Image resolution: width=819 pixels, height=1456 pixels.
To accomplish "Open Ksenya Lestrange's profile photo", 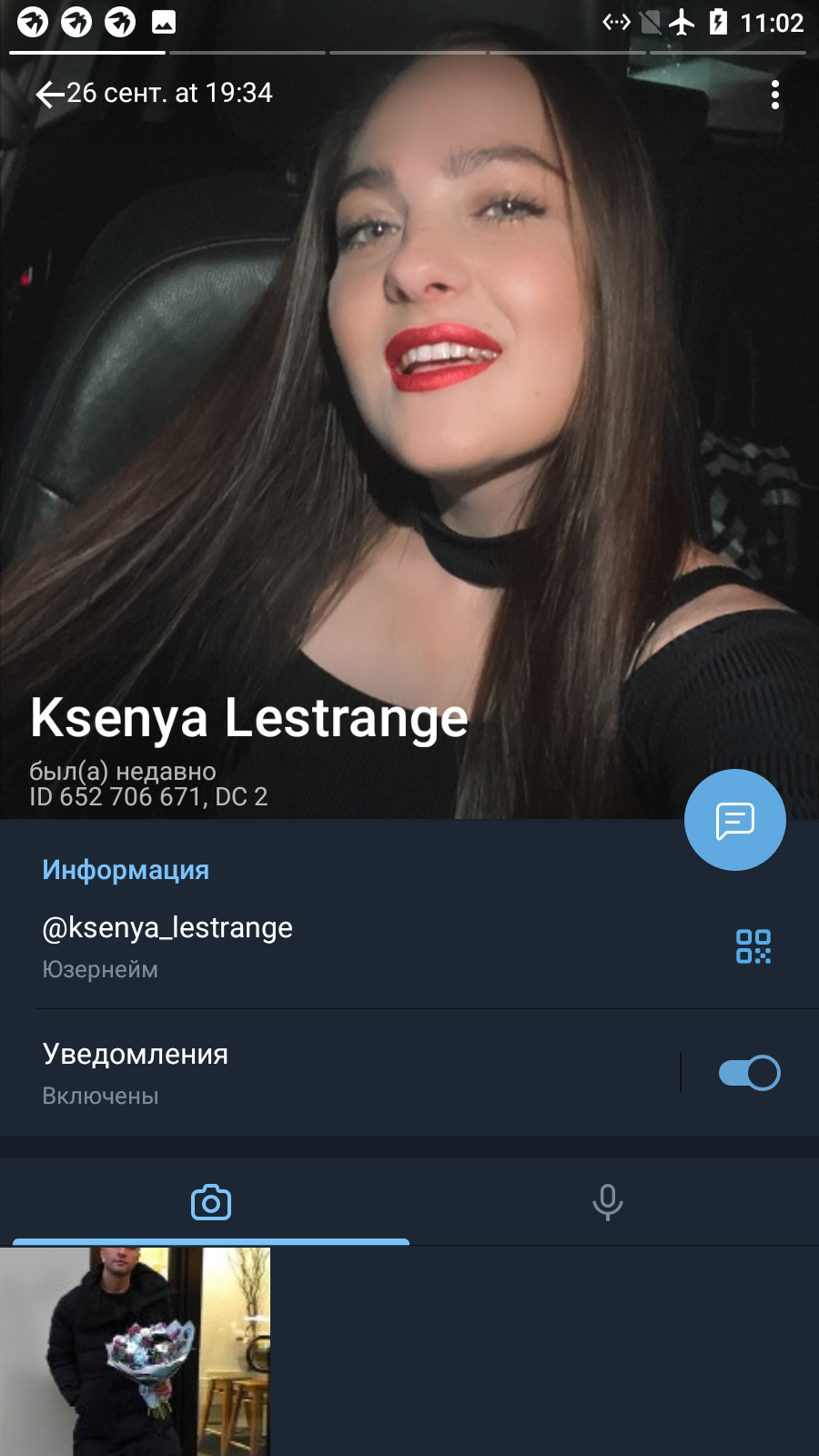I will click(409, 382).
